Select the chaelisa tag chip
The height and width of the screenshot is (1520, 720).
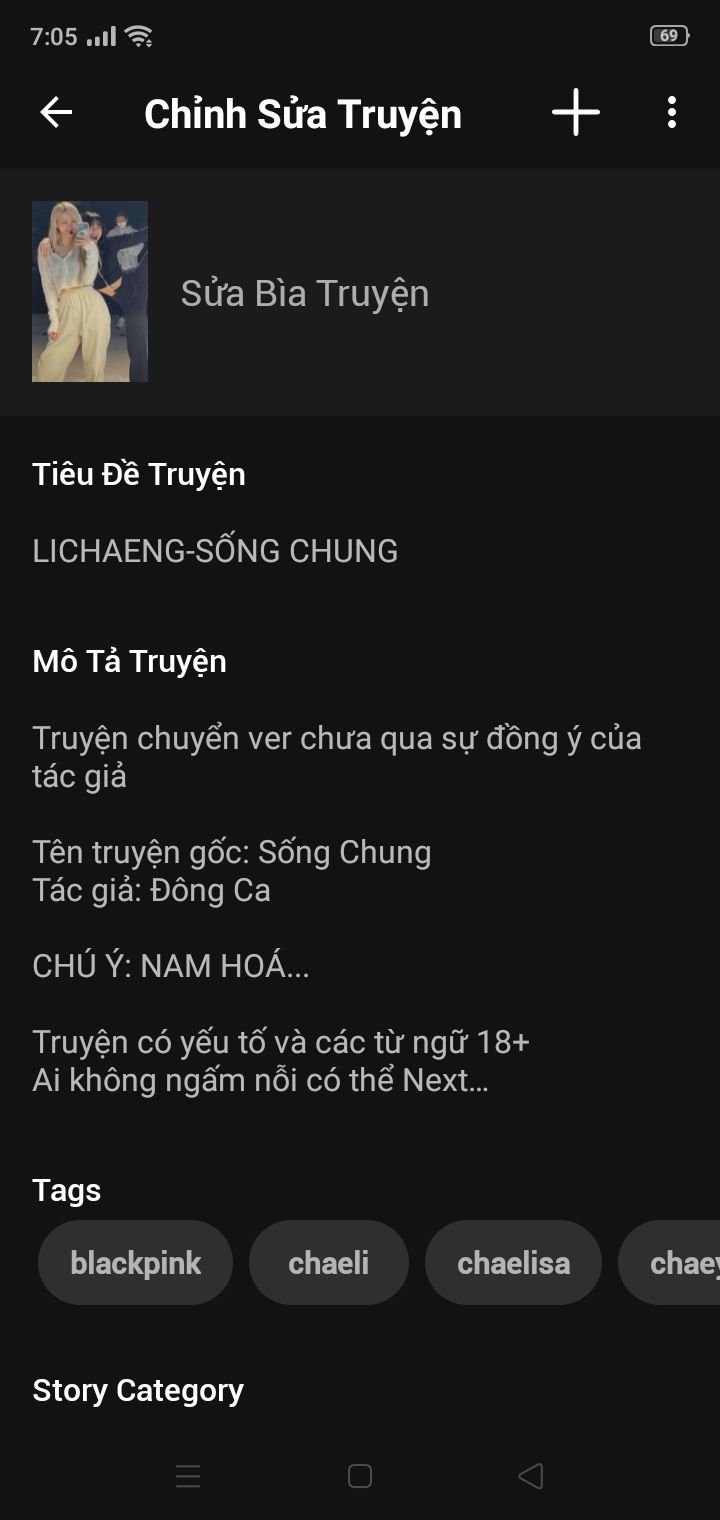pyautogui.click(x=513, y=1263)
